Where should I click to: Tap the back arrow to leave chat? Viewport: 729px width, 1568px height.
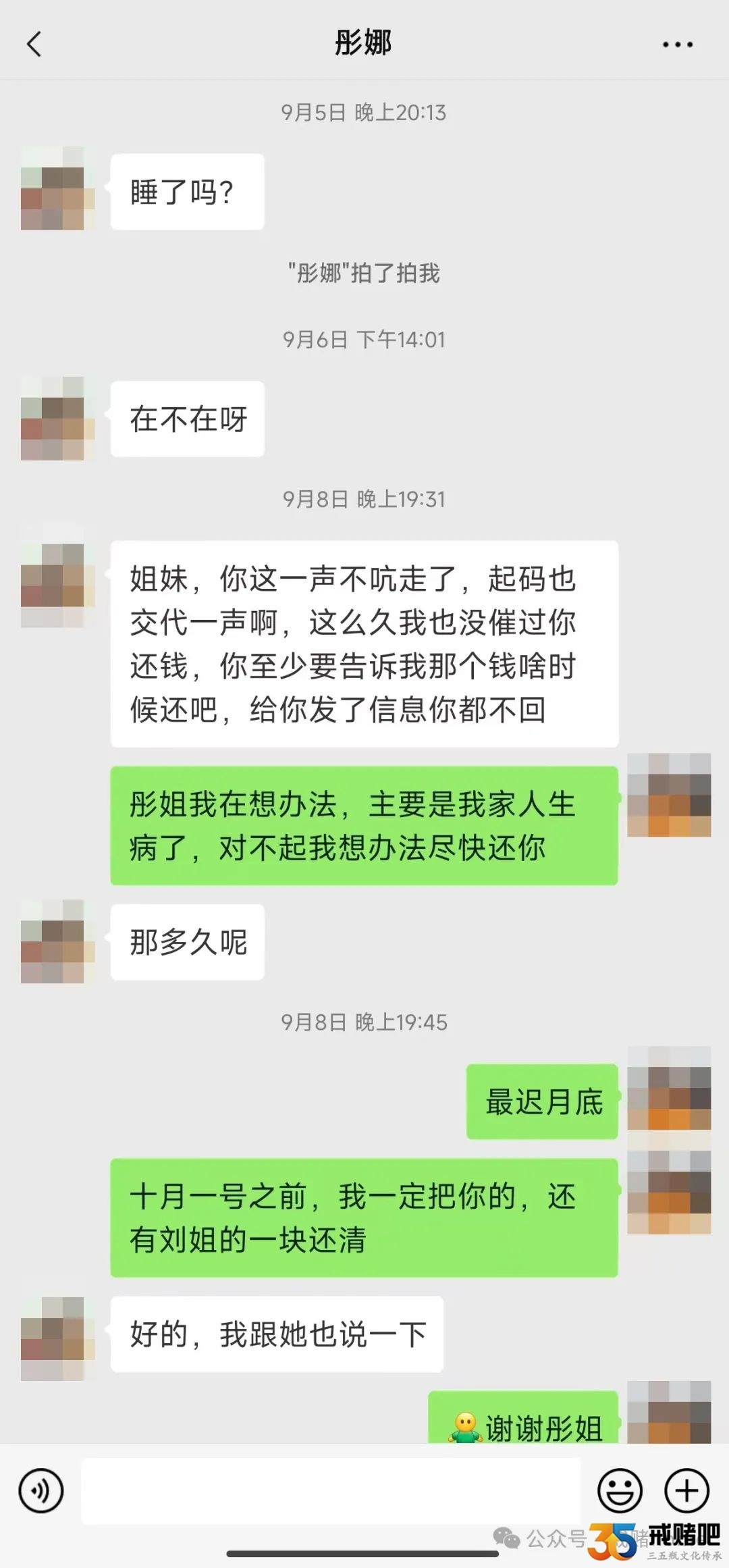point(35,44)
